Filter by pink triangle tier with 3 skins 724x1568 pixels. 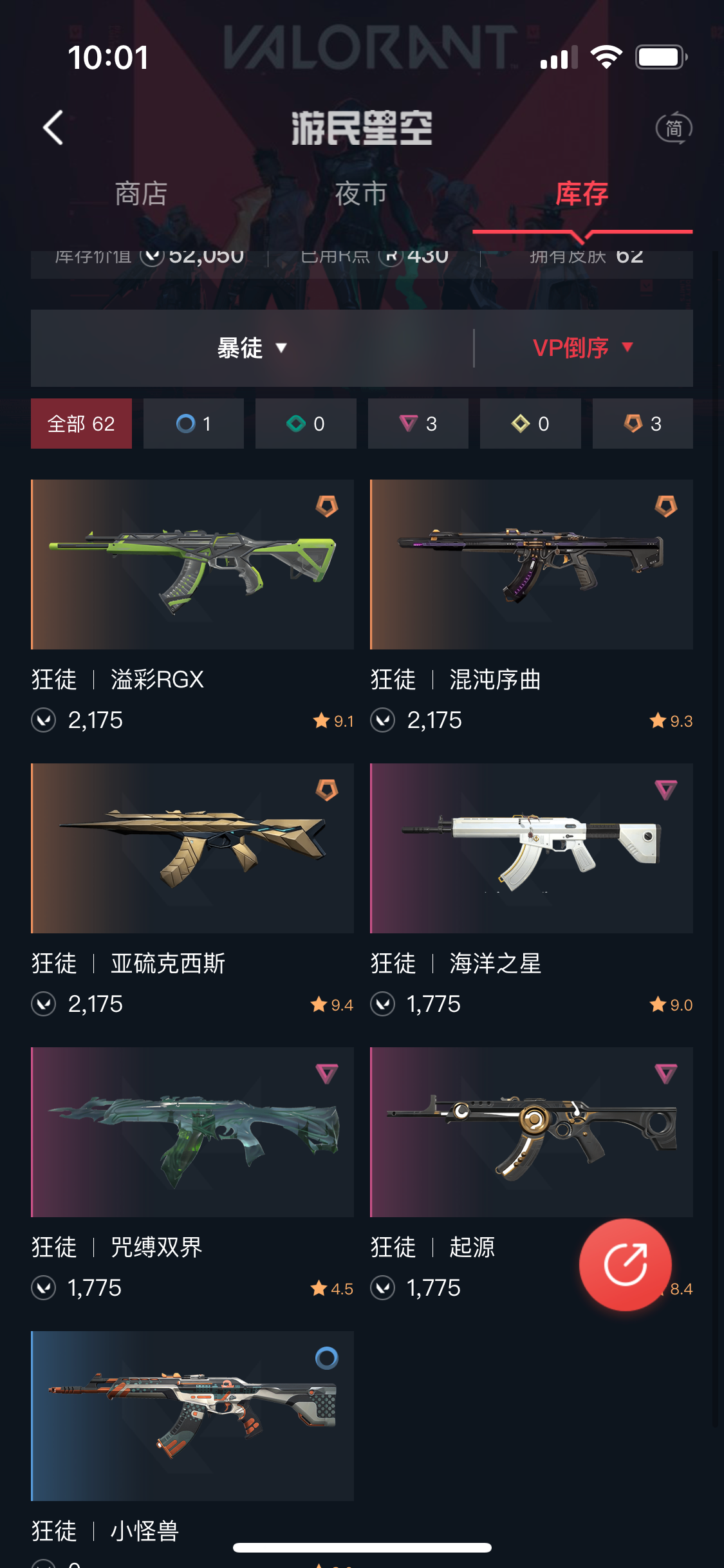418,424
